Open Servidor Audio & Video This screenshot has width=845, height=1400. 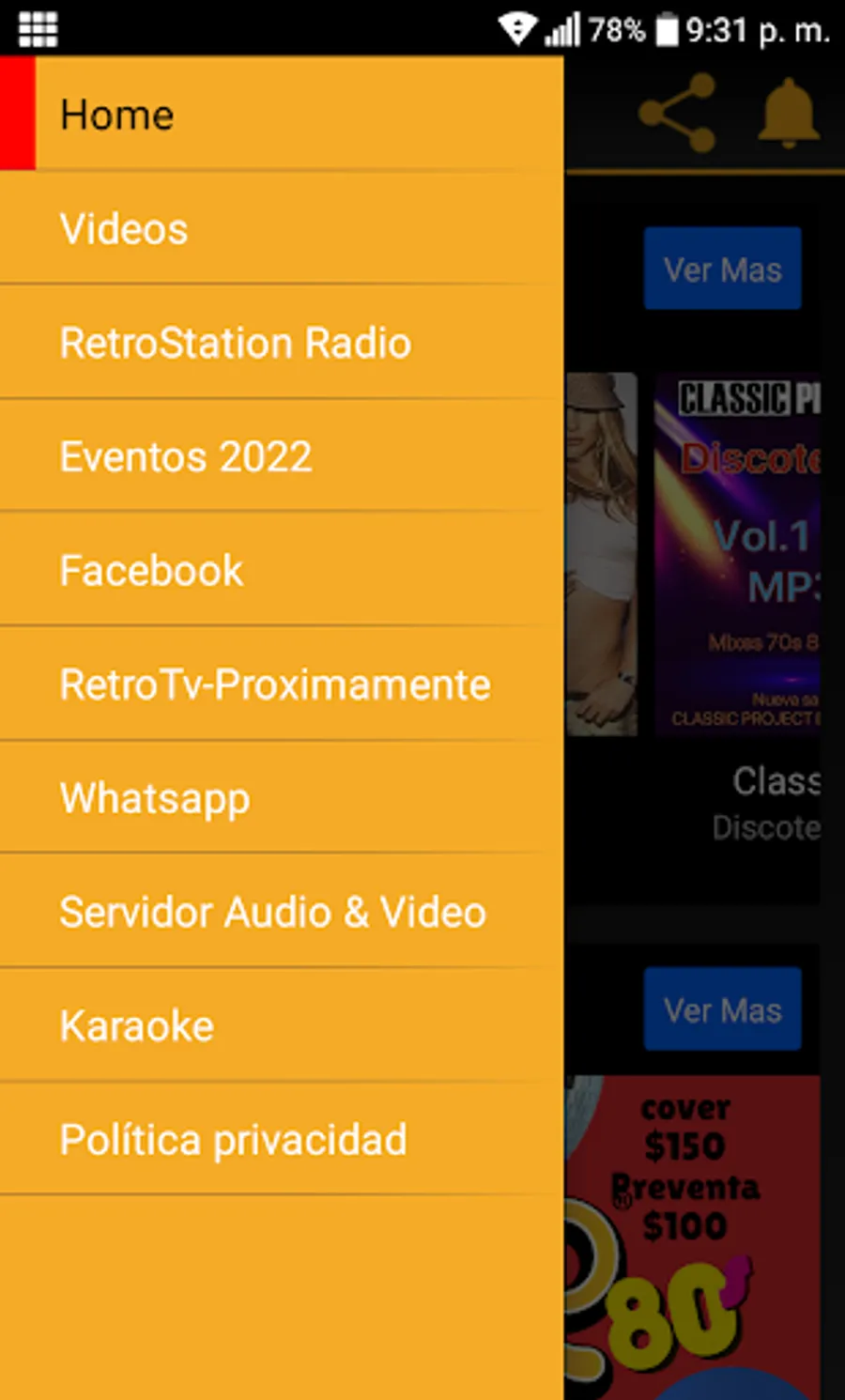282,913
